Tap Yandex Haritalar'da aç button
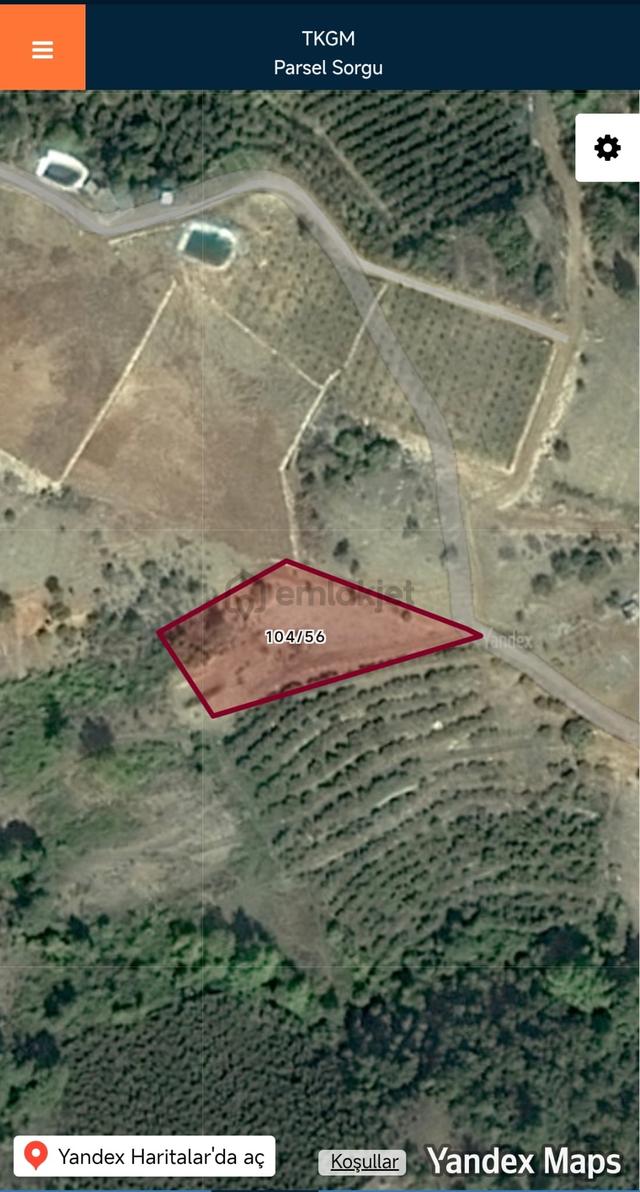 144,1156
